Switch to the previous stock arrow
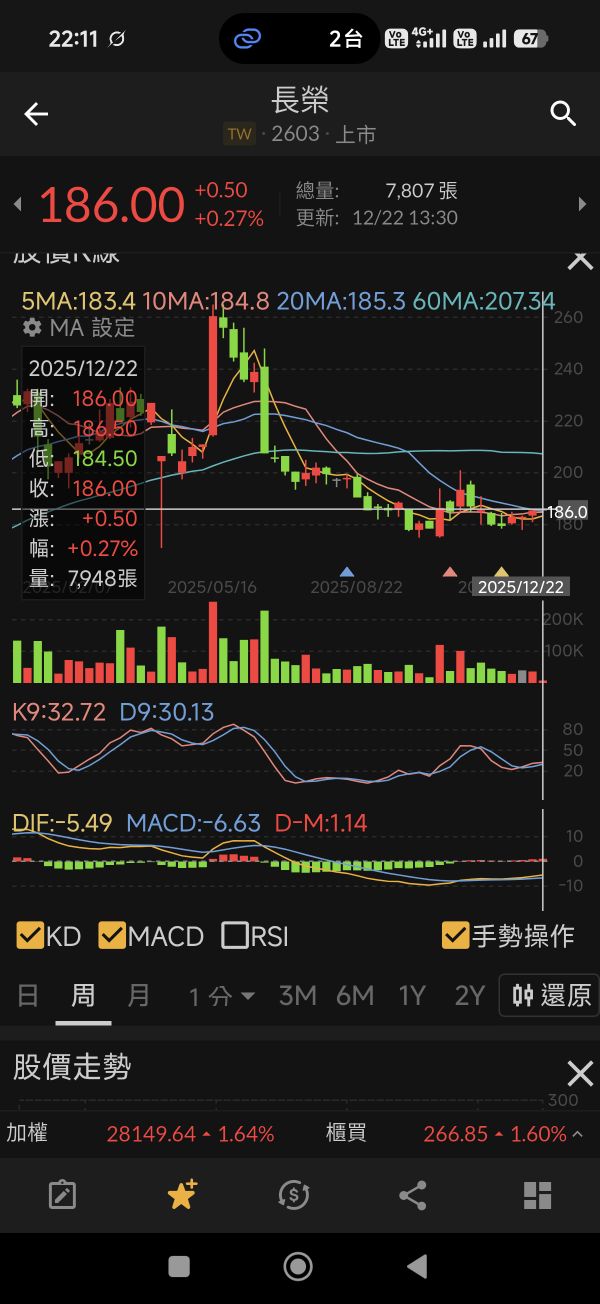 (17, 205)
